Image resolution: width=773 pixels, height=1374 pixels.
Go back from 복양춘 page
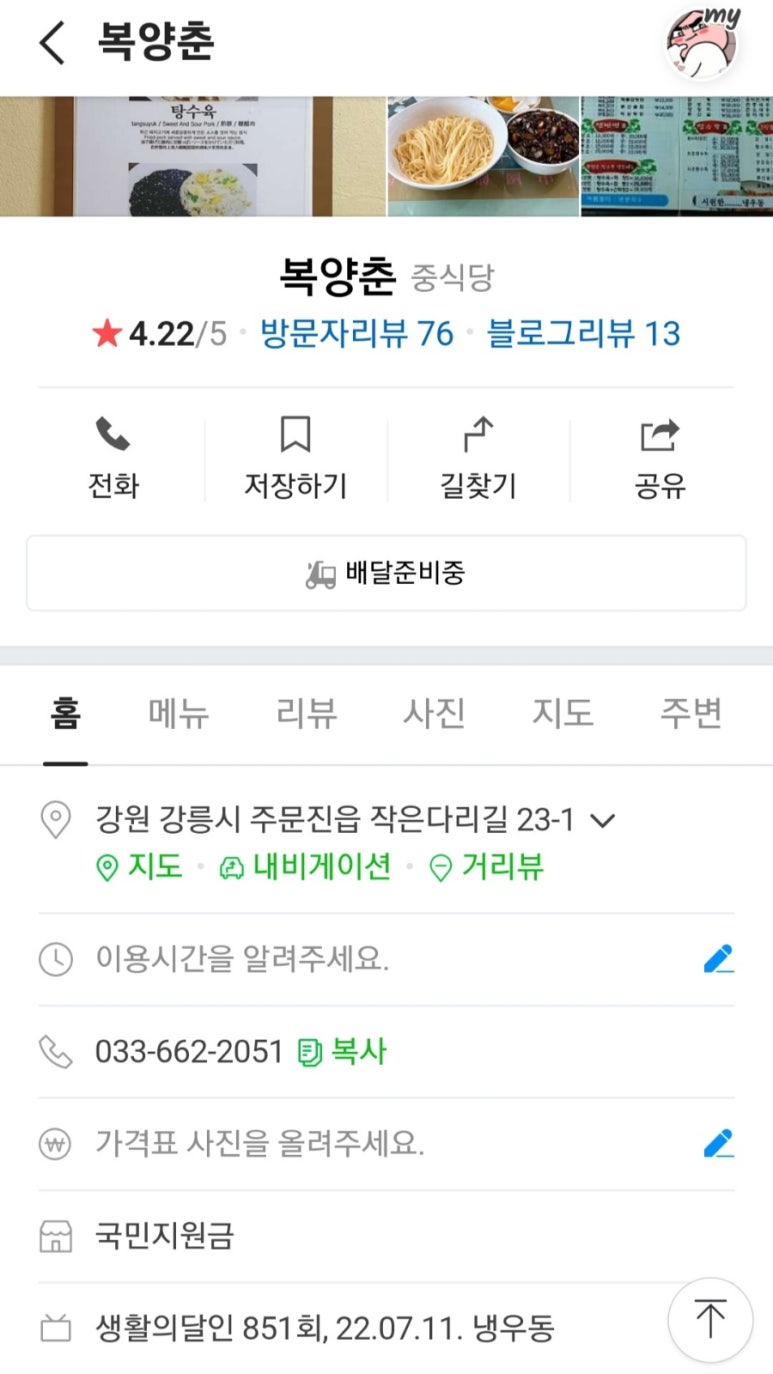[52, 43]
